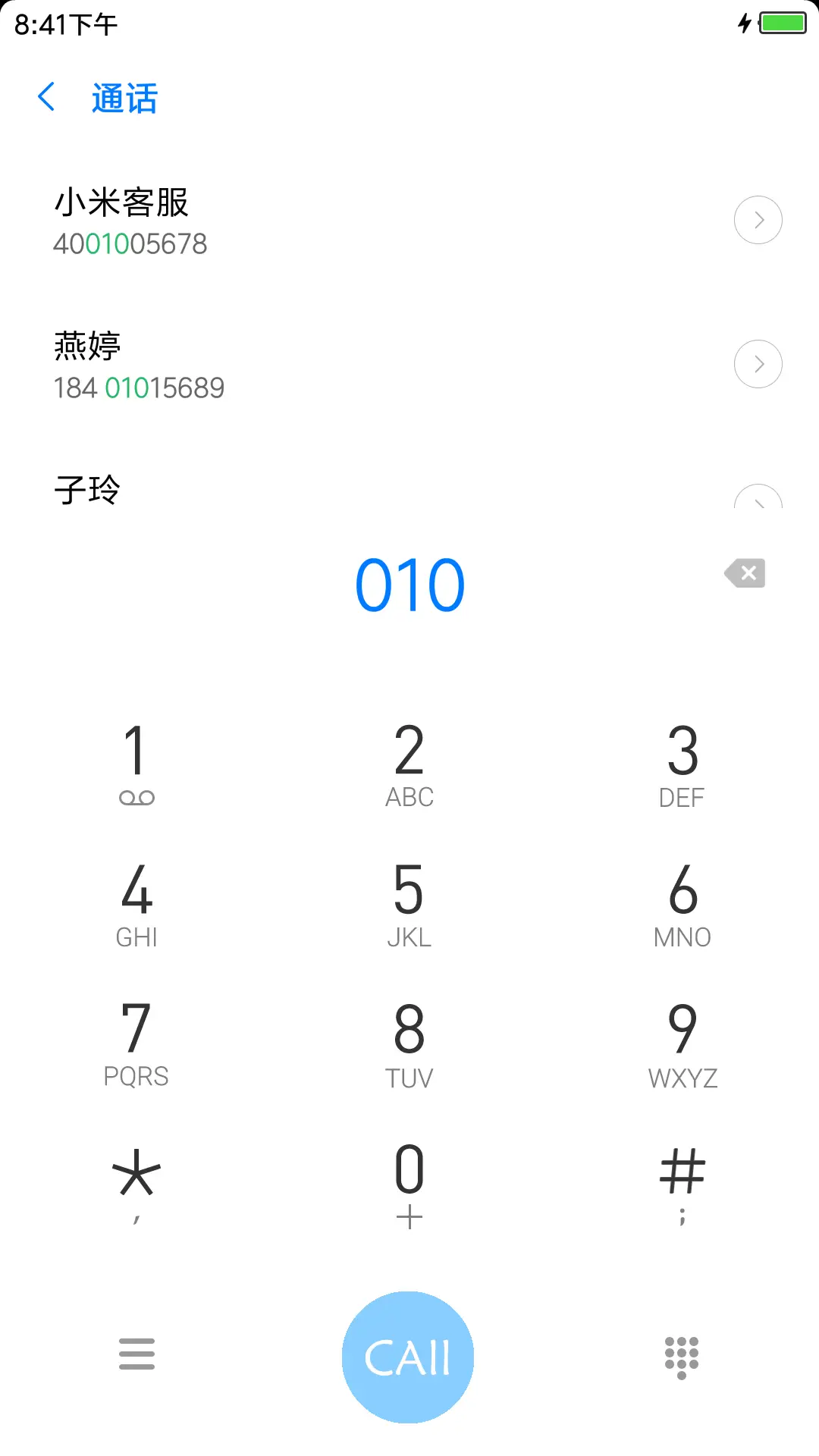
Task: Open the 通话 call log screen
Action: pyautogui.click(x=124, y=98)
